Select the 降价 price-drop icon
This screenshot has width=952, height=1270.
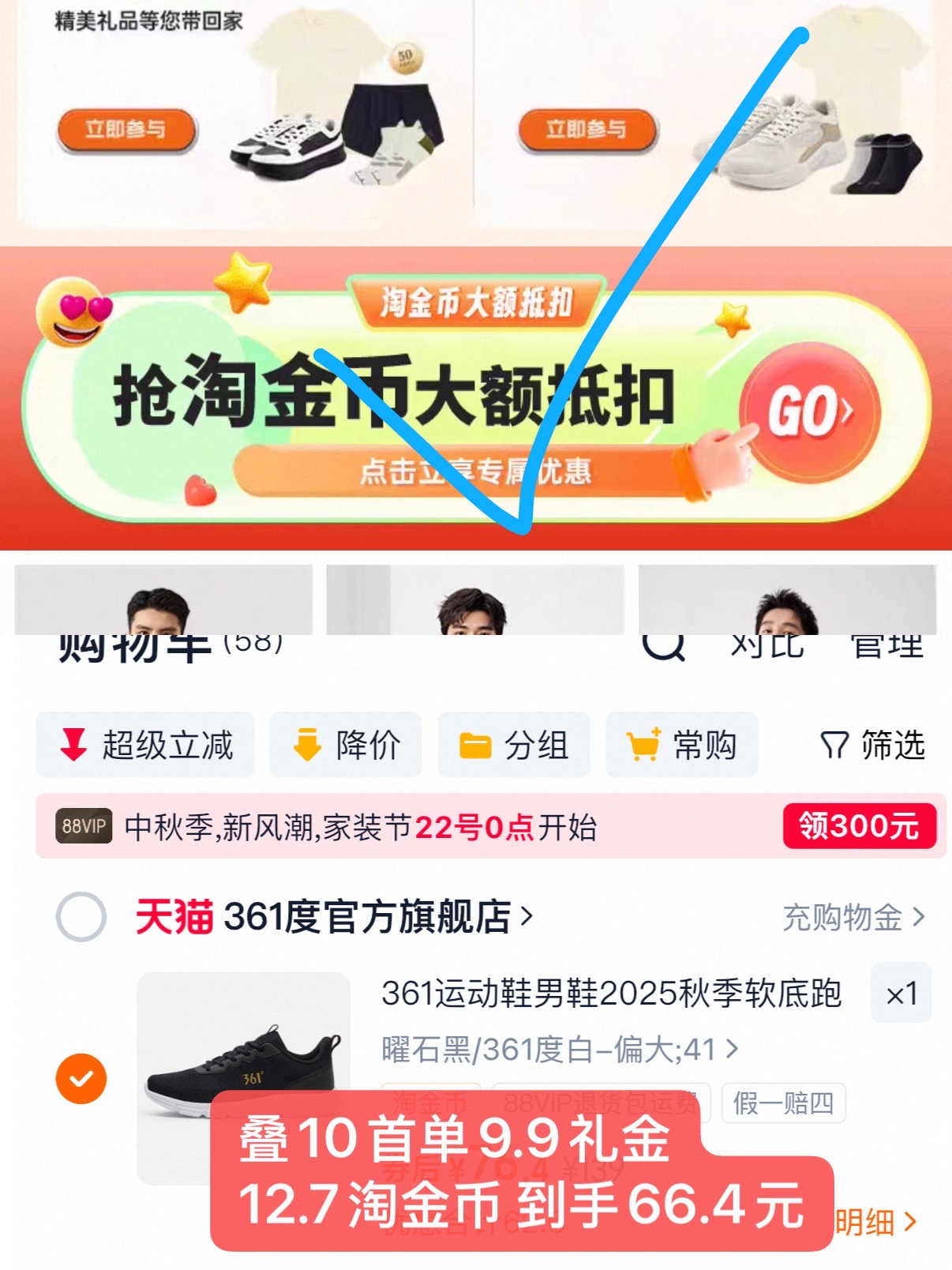click(308, 743)
